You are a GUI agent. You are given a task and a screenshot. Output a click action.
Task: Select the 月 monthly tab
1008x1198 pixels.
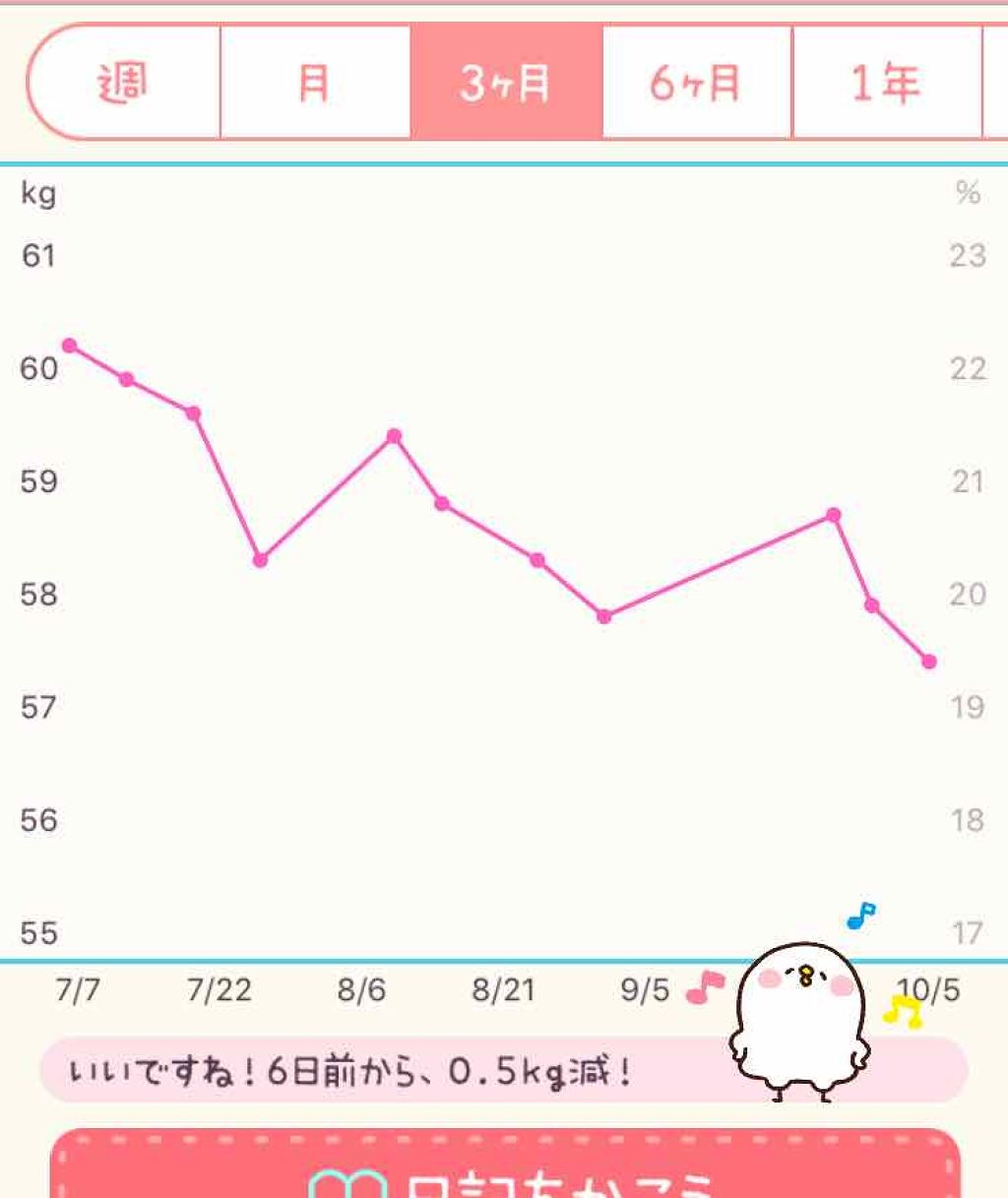315,83
